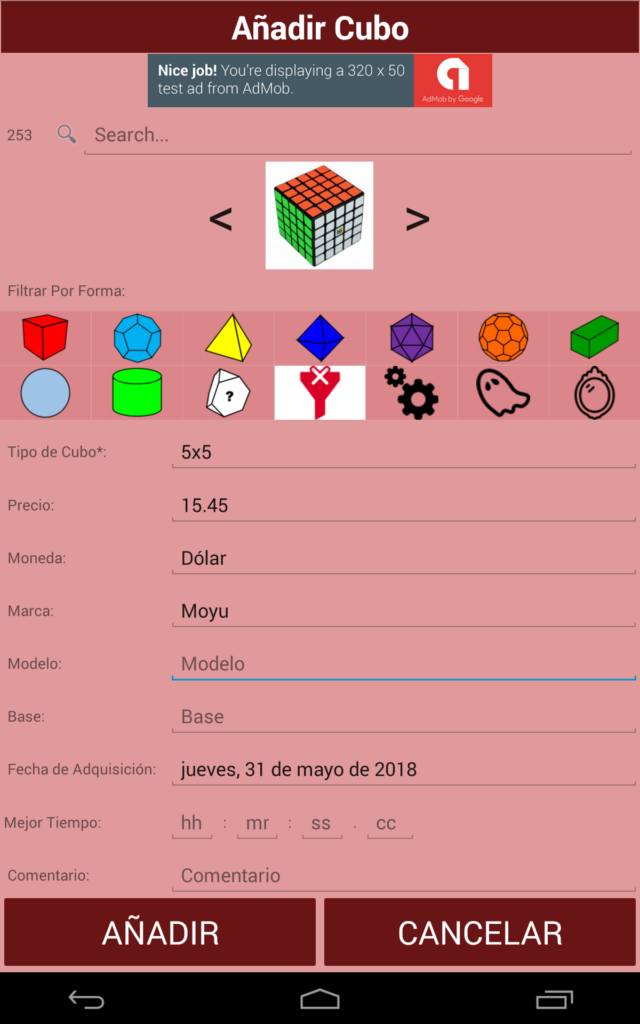
Task: Tap the Search field at the top
Action: click(356, 135)
